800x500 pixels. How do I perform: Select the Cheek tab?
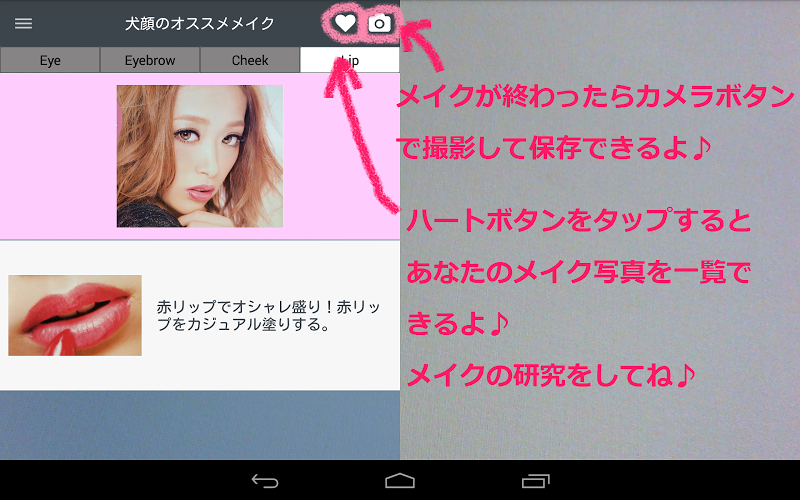[250, 60]
